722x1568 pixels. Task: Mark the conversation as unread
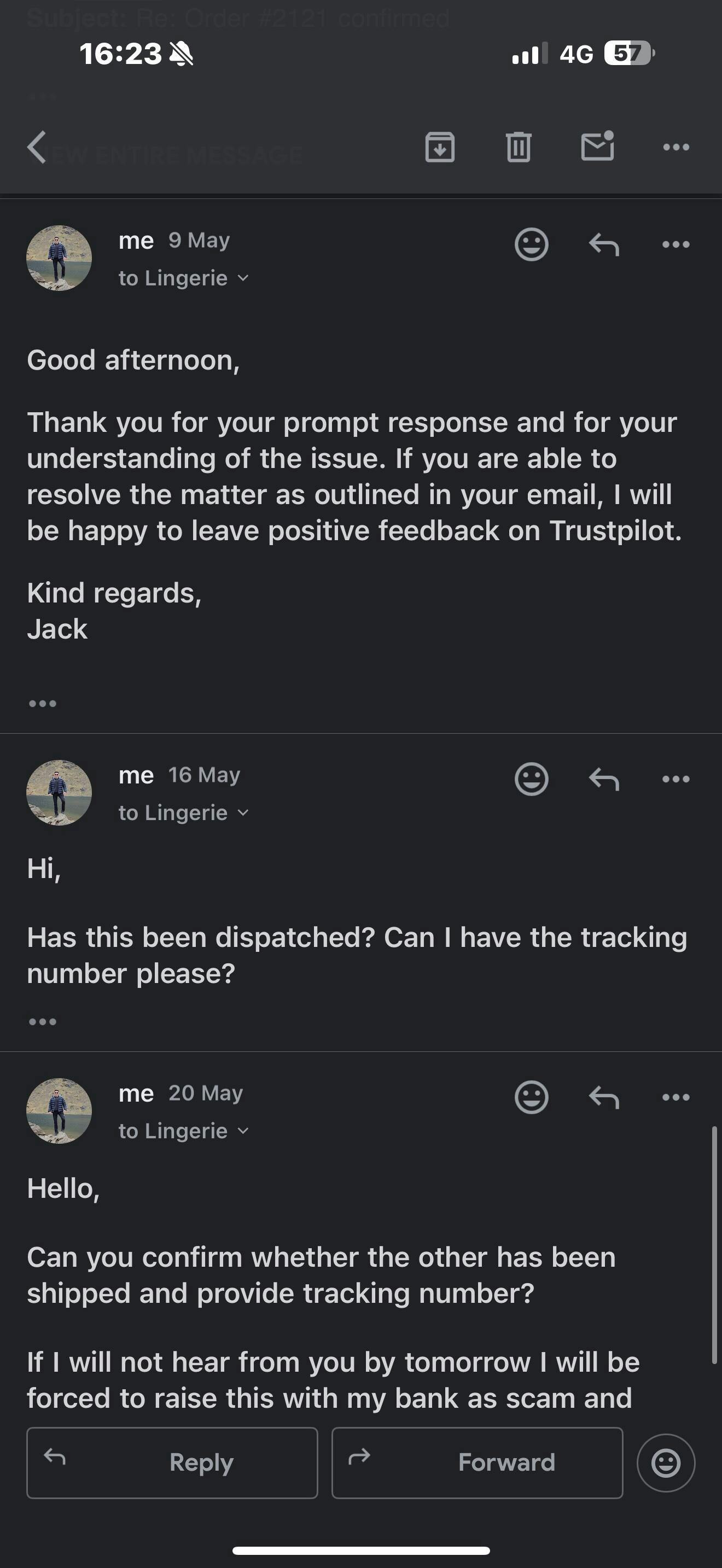point(597,146)
